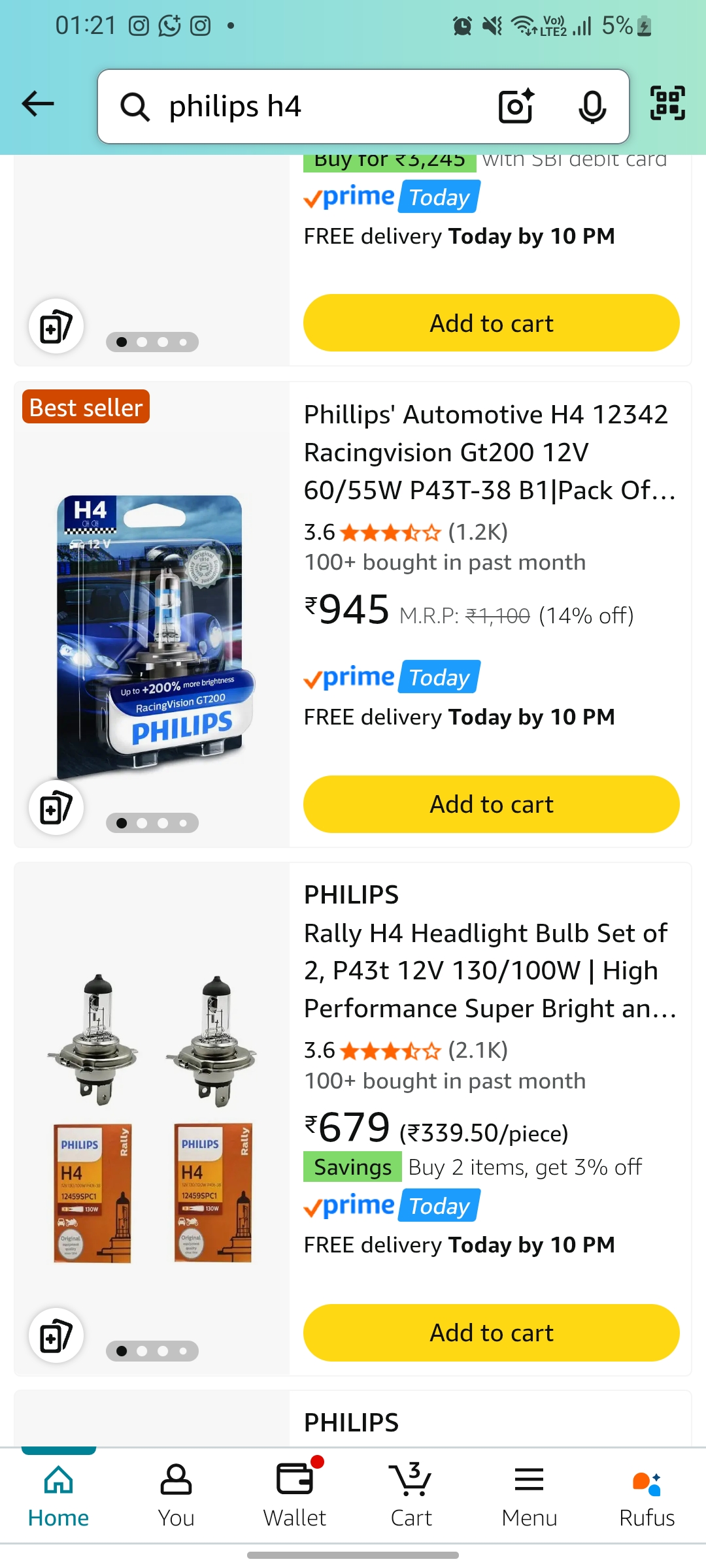
Task: View the Cart with 3 items
Action: tap(411, 1495)
